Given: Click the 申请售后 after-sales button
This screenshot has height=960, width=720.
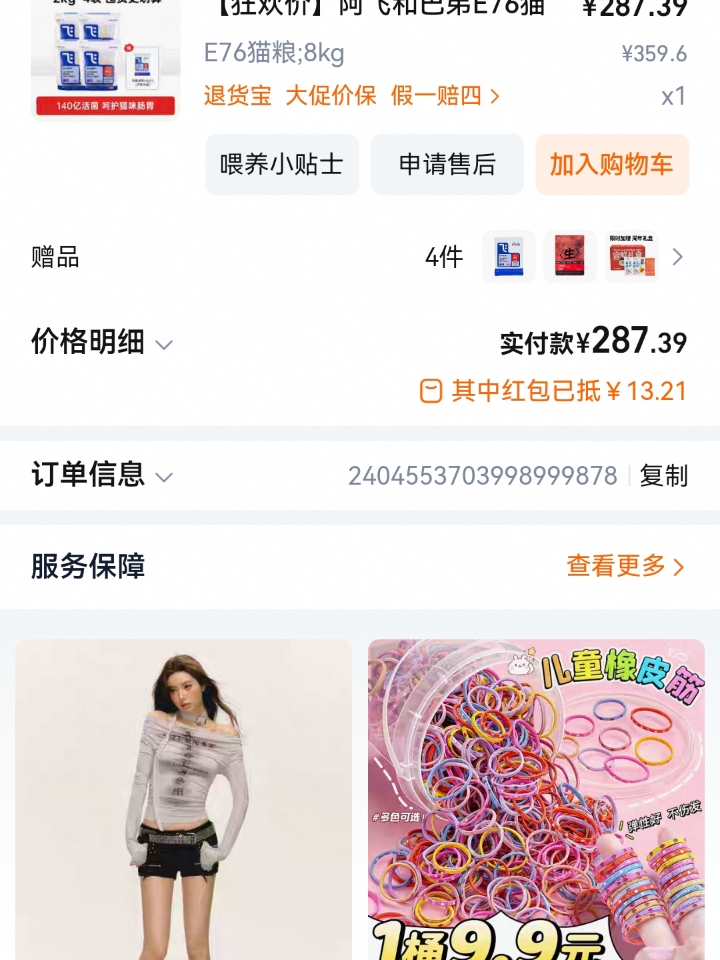Looking at the screenshot, I should (447, 165).
